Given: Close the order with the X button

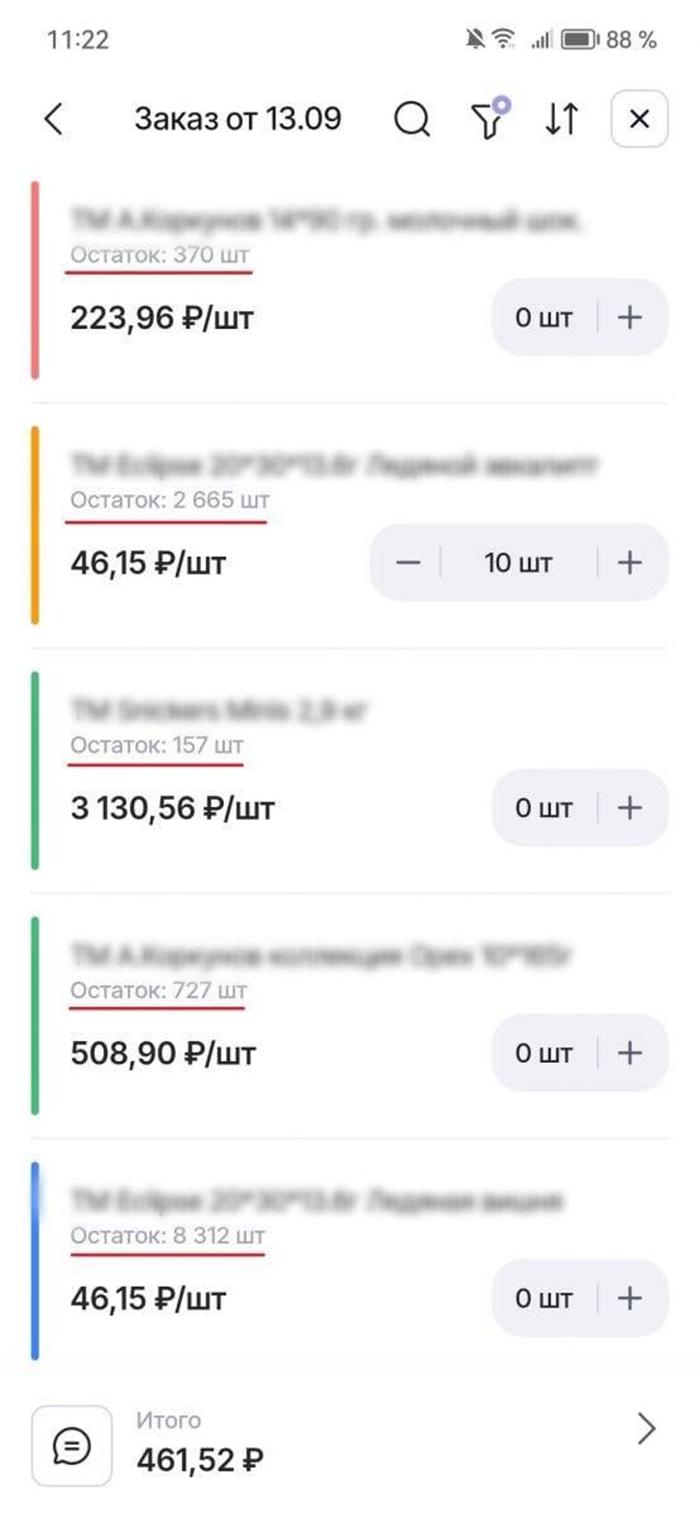Looking at the screenshot, I should [x=639, y=120].
